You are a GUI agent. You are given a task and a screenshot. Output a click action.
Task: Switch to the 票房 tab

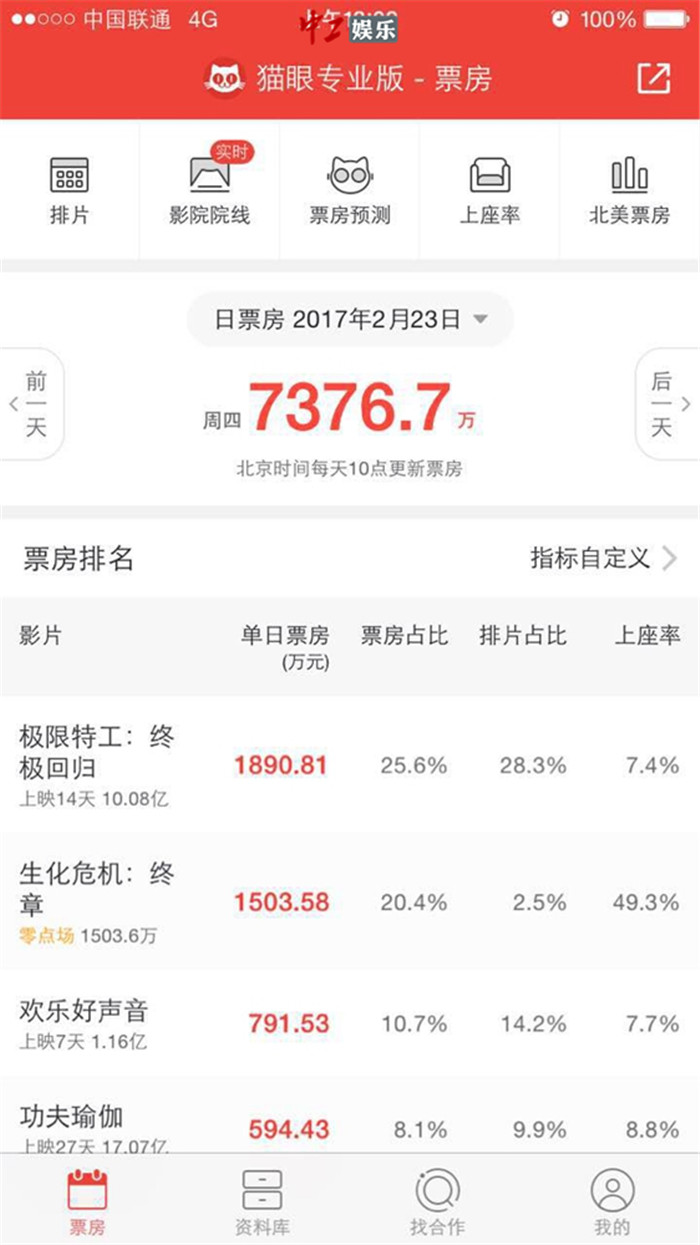(87, 1202)
